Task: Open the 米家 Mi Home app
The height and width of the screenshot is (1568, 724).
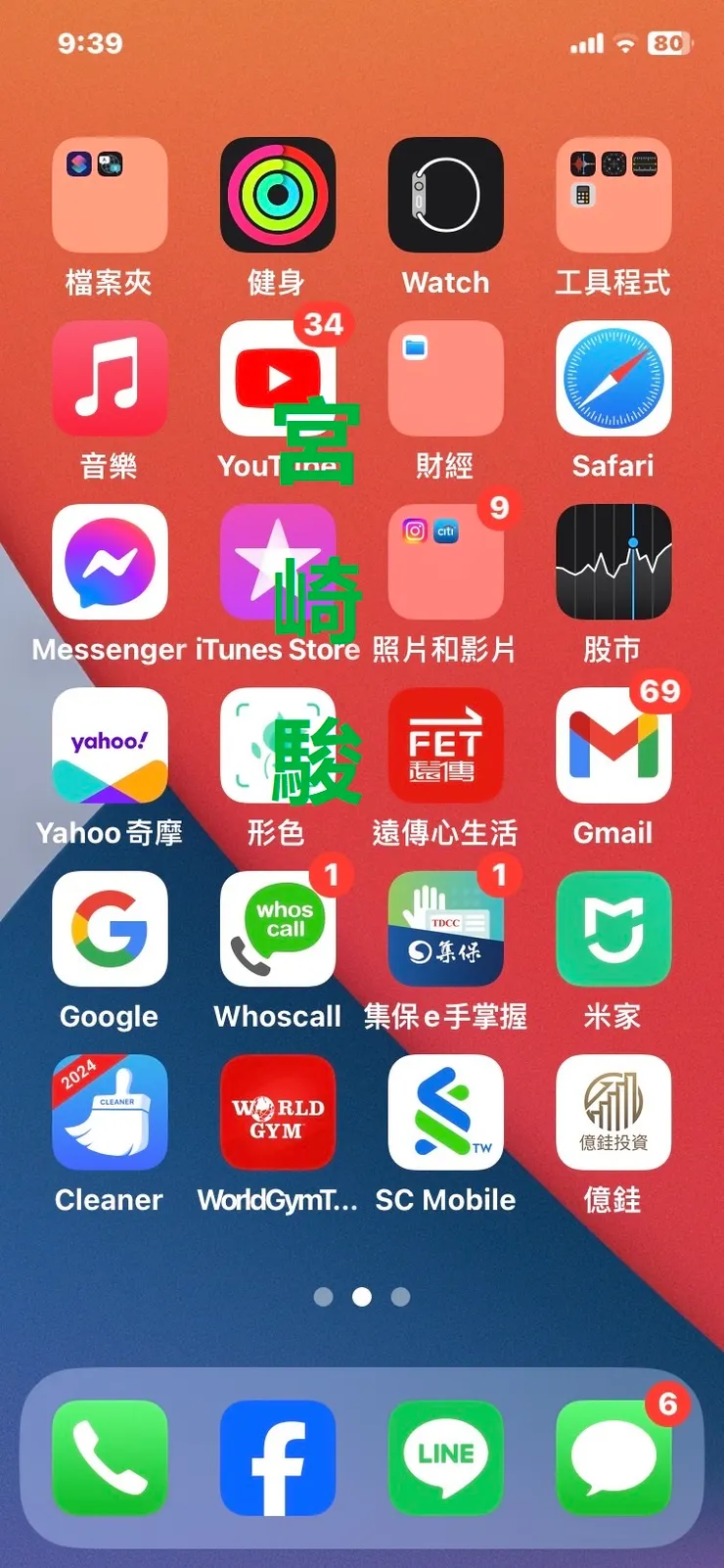Action: click(x=613, y=929)
